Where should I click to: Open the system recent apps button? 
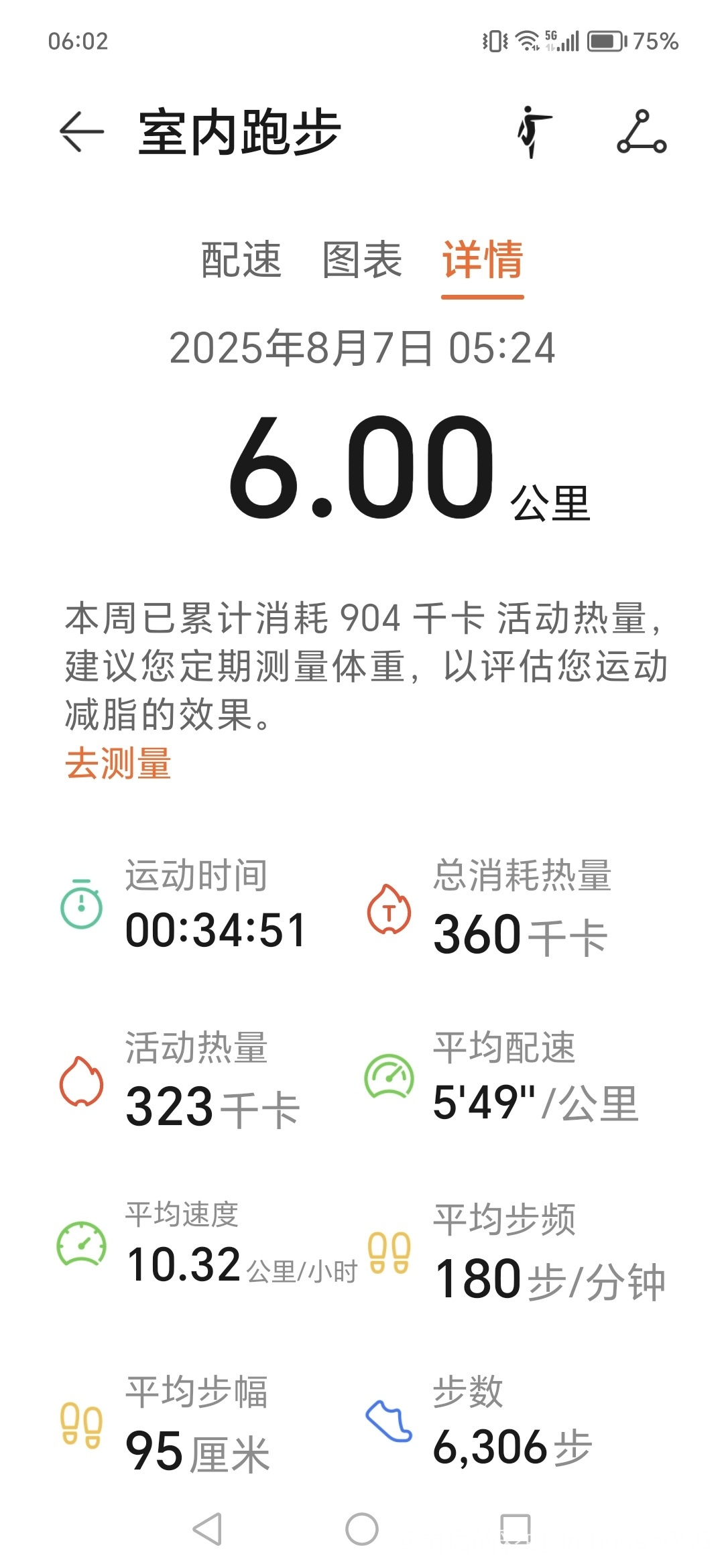[x=516, y=1529]
